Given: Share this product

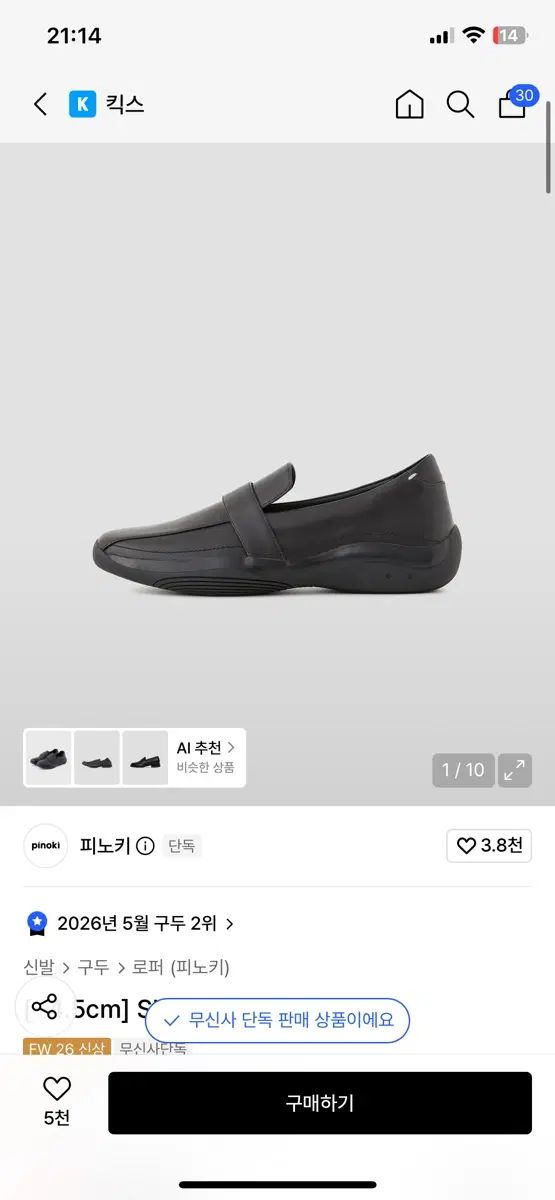Looking at the screenshot, I should pos(45,1006).
